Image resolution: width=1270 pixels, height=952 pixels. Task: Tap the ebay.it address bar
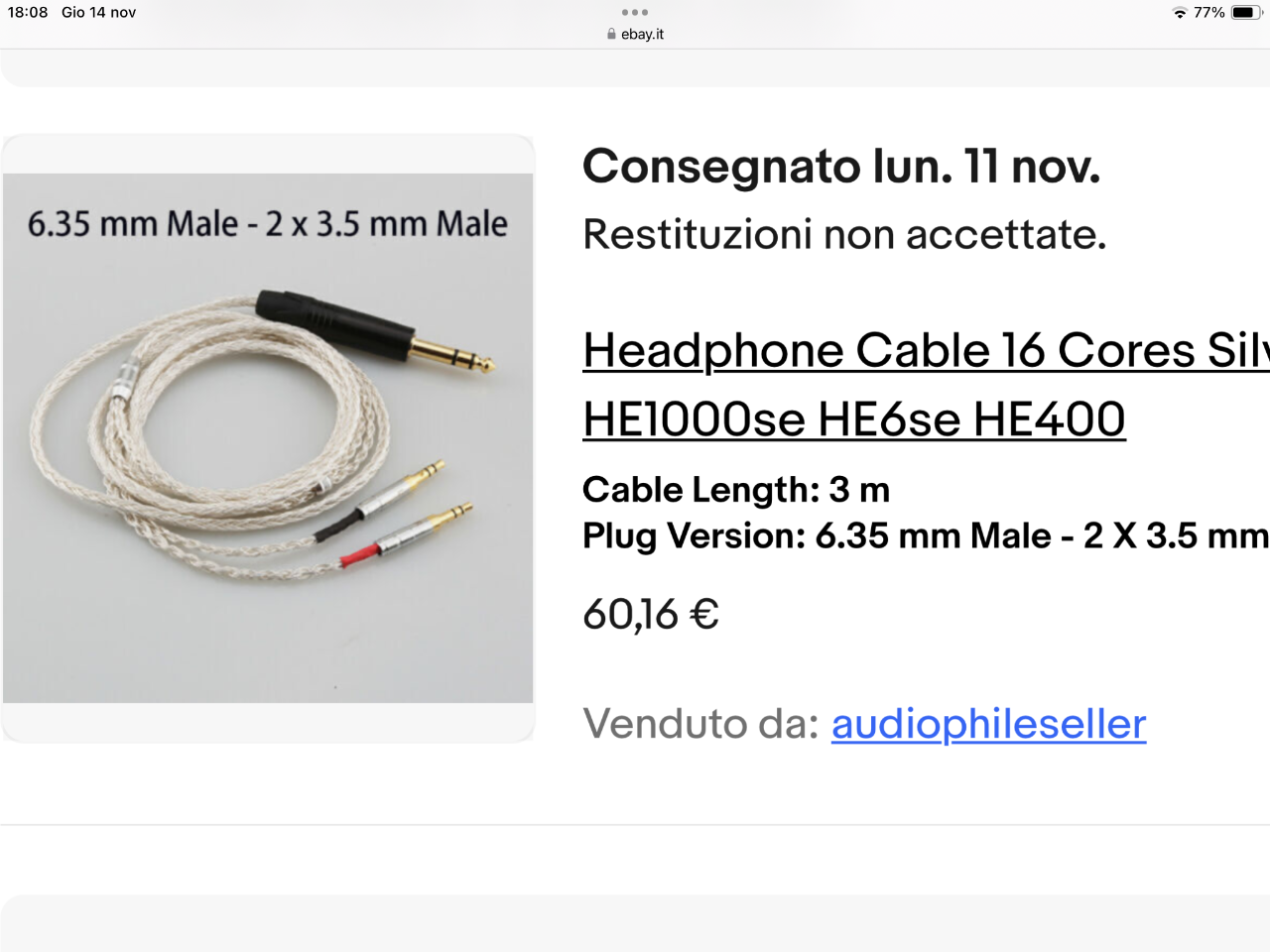[635, 34]
